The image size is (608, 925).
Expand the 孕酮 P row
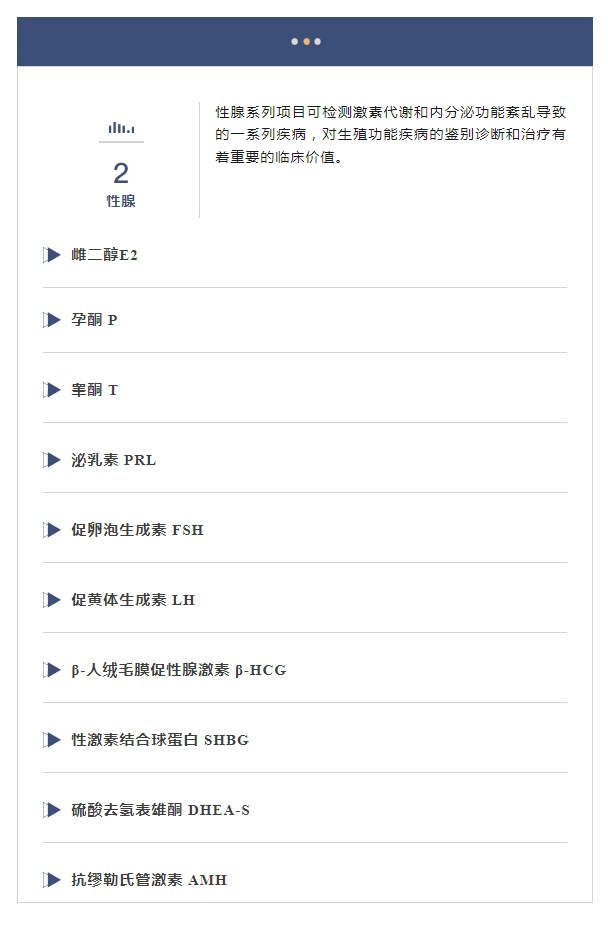pyautogui.click(x=94, y=320)
